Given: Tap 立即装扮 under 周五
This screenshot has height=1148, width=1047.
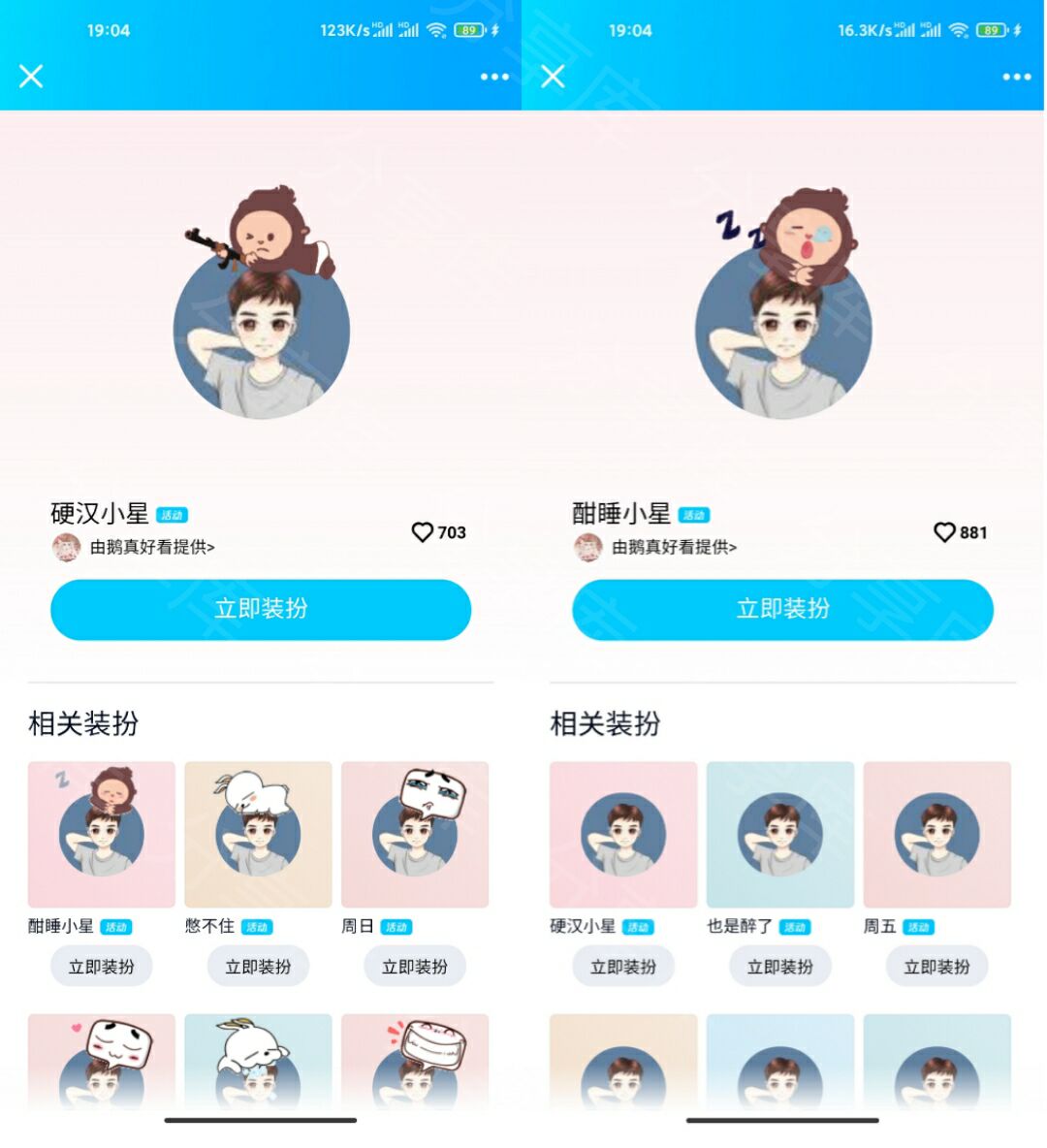Looking at the screenshot, I should [x=937, y=967].
